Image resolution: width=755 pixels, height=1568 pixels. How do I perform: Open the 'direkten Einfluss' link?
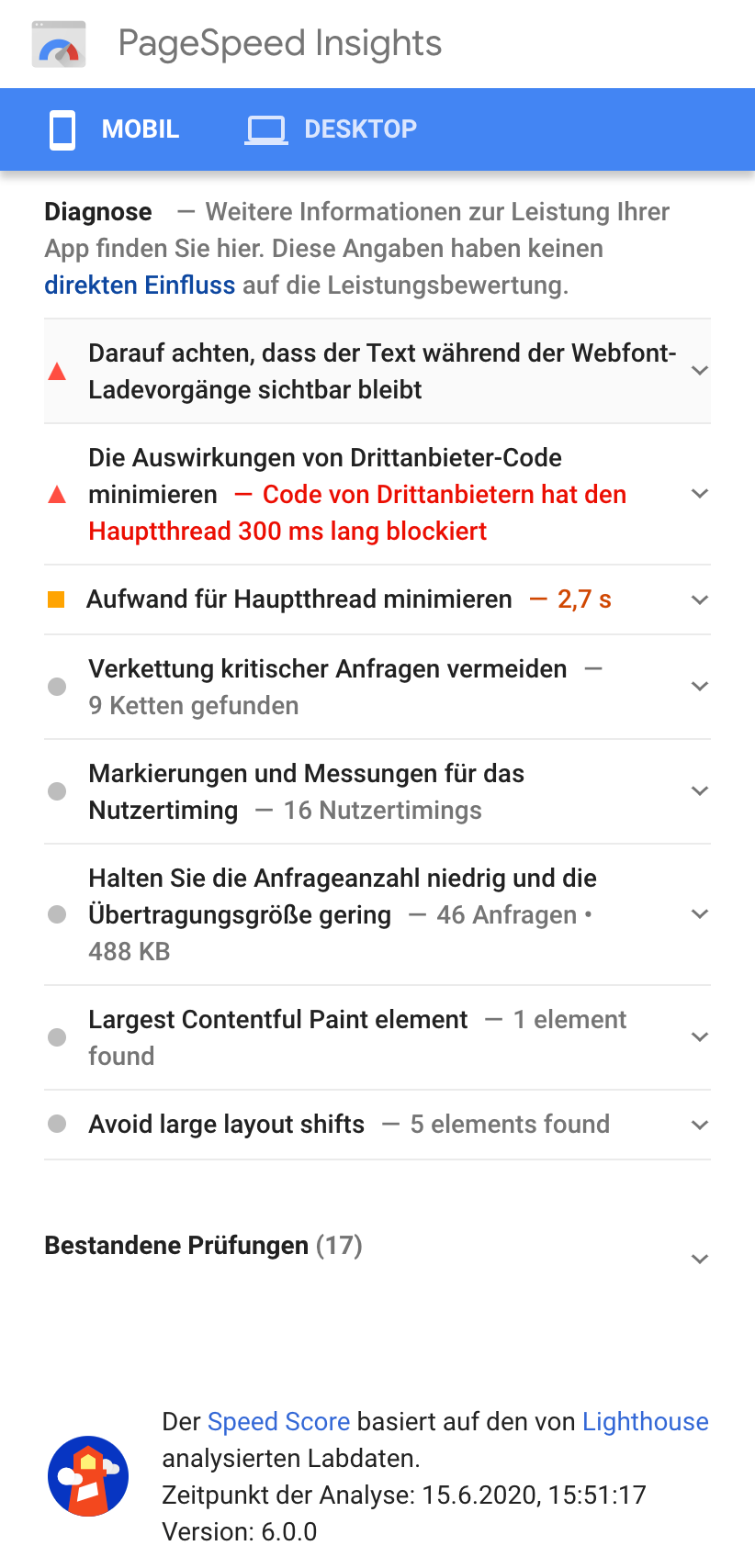coord(140,286)
